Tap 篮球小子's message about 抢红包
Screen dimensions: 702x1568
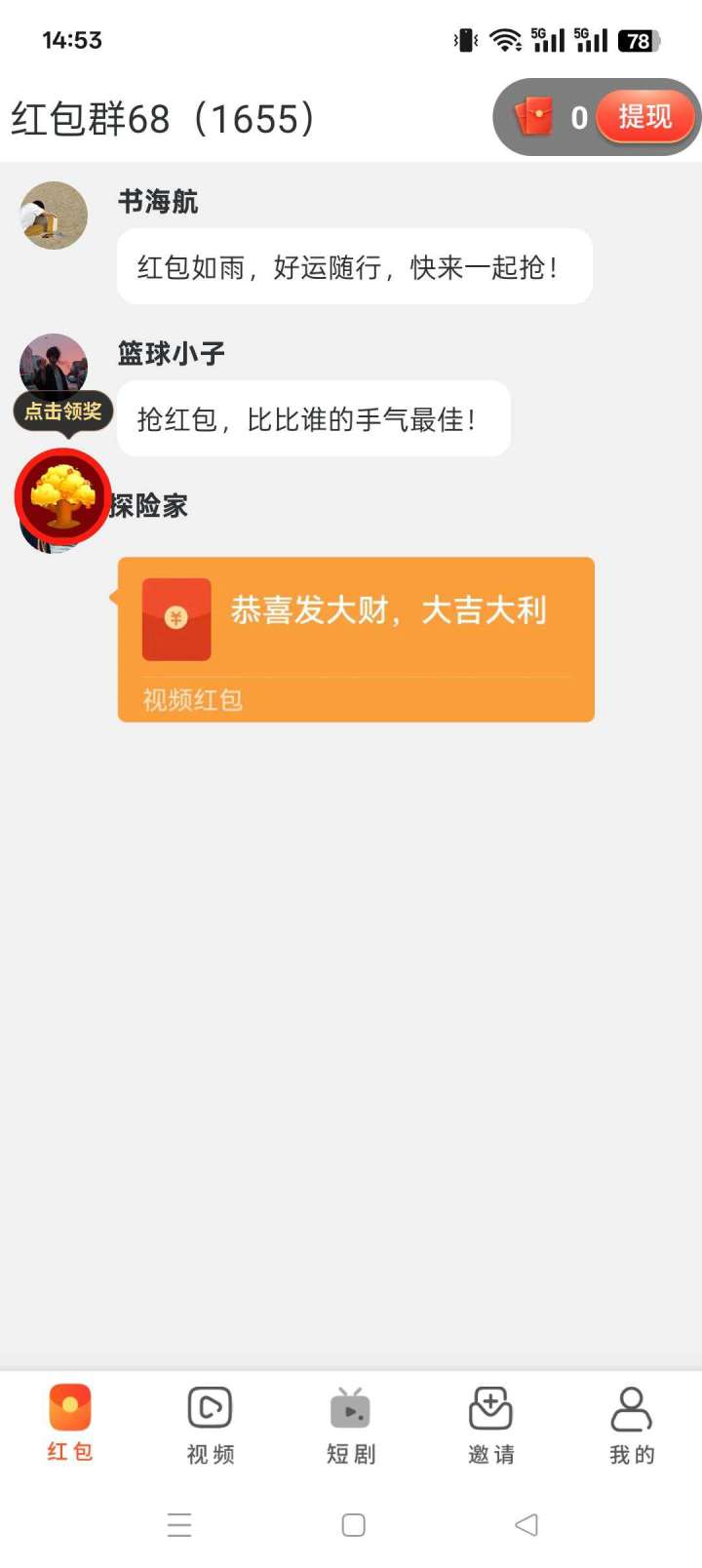tap(312, 418)
